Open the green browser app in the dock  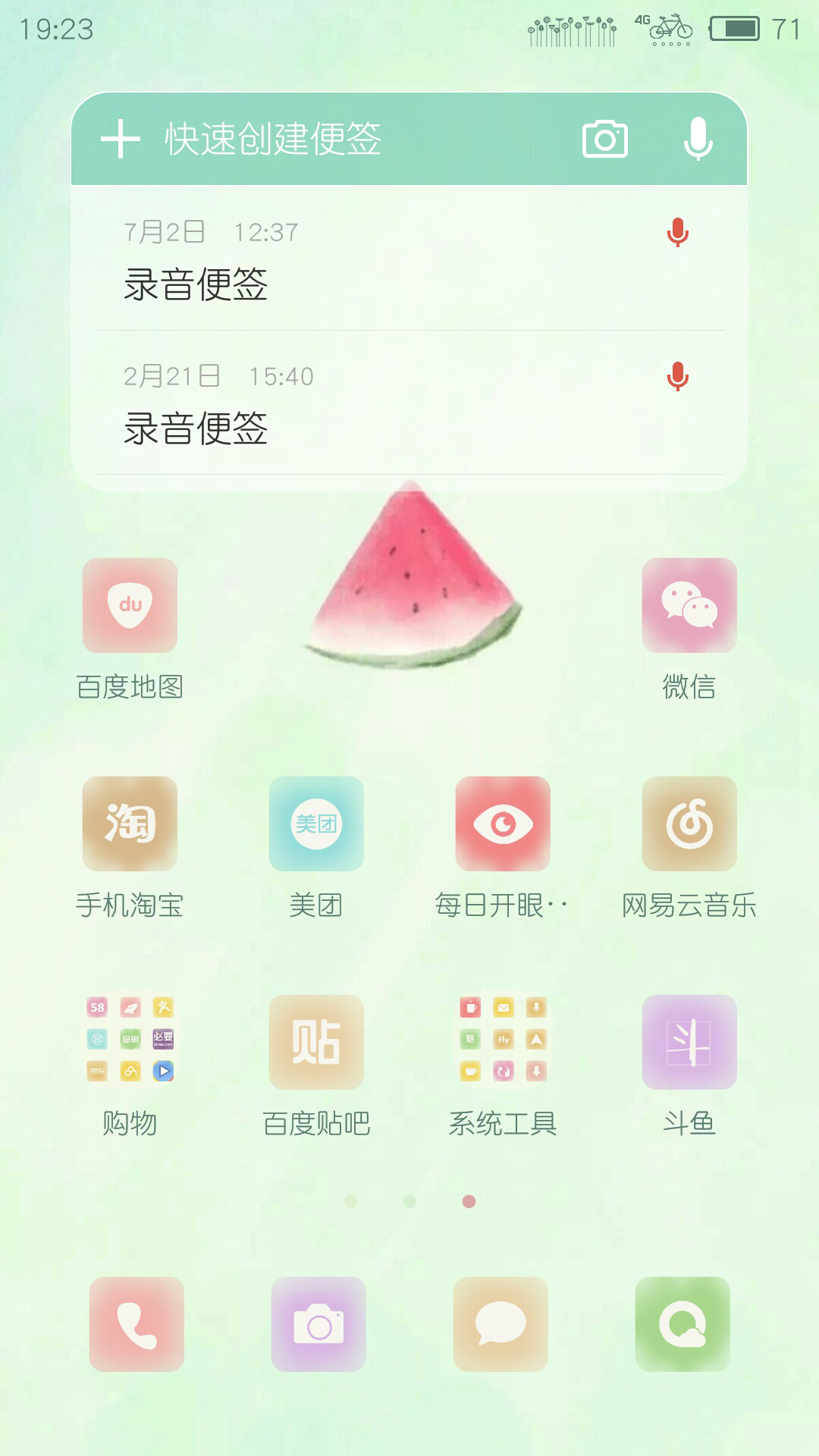pos(682,1324)
